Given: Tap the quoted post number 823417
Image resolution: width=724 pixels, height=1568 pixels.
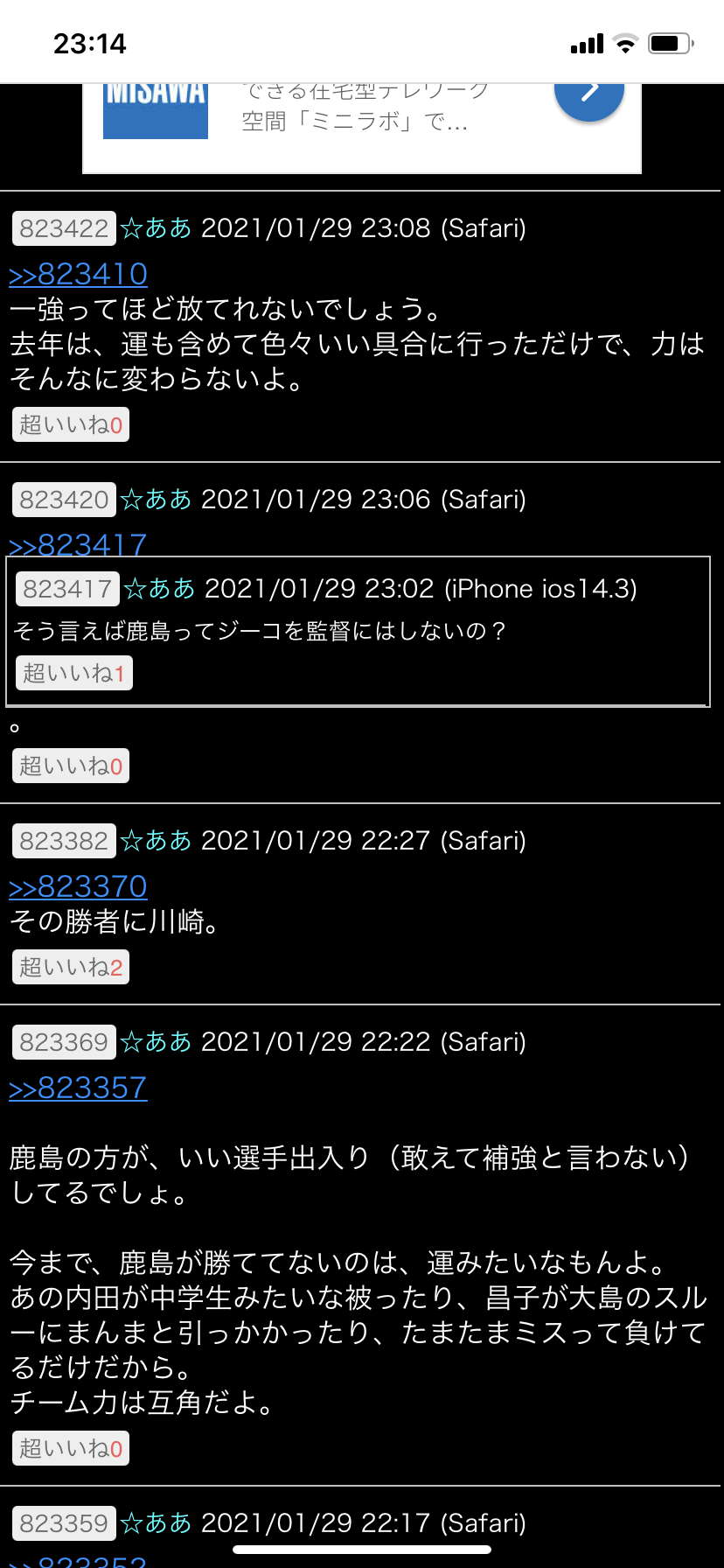Looking at the screenshot, I should [x=67, y=589].
